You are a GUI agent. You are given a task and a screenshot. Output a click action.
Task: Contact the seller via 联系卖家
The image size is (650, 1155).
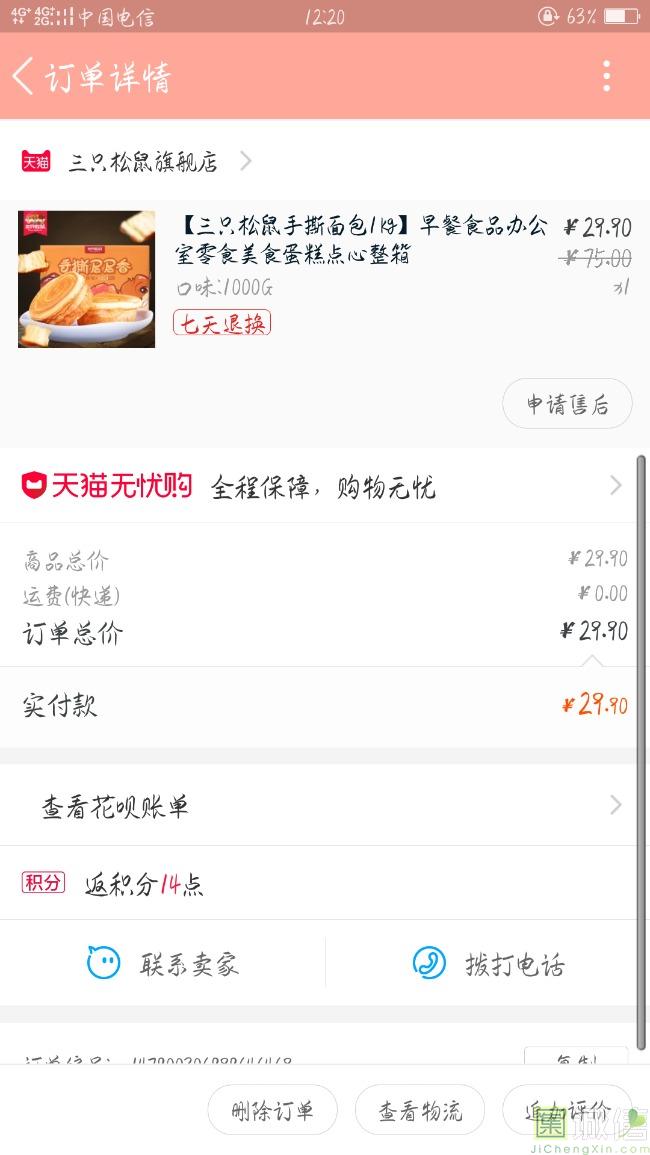(x=163, y=964)
